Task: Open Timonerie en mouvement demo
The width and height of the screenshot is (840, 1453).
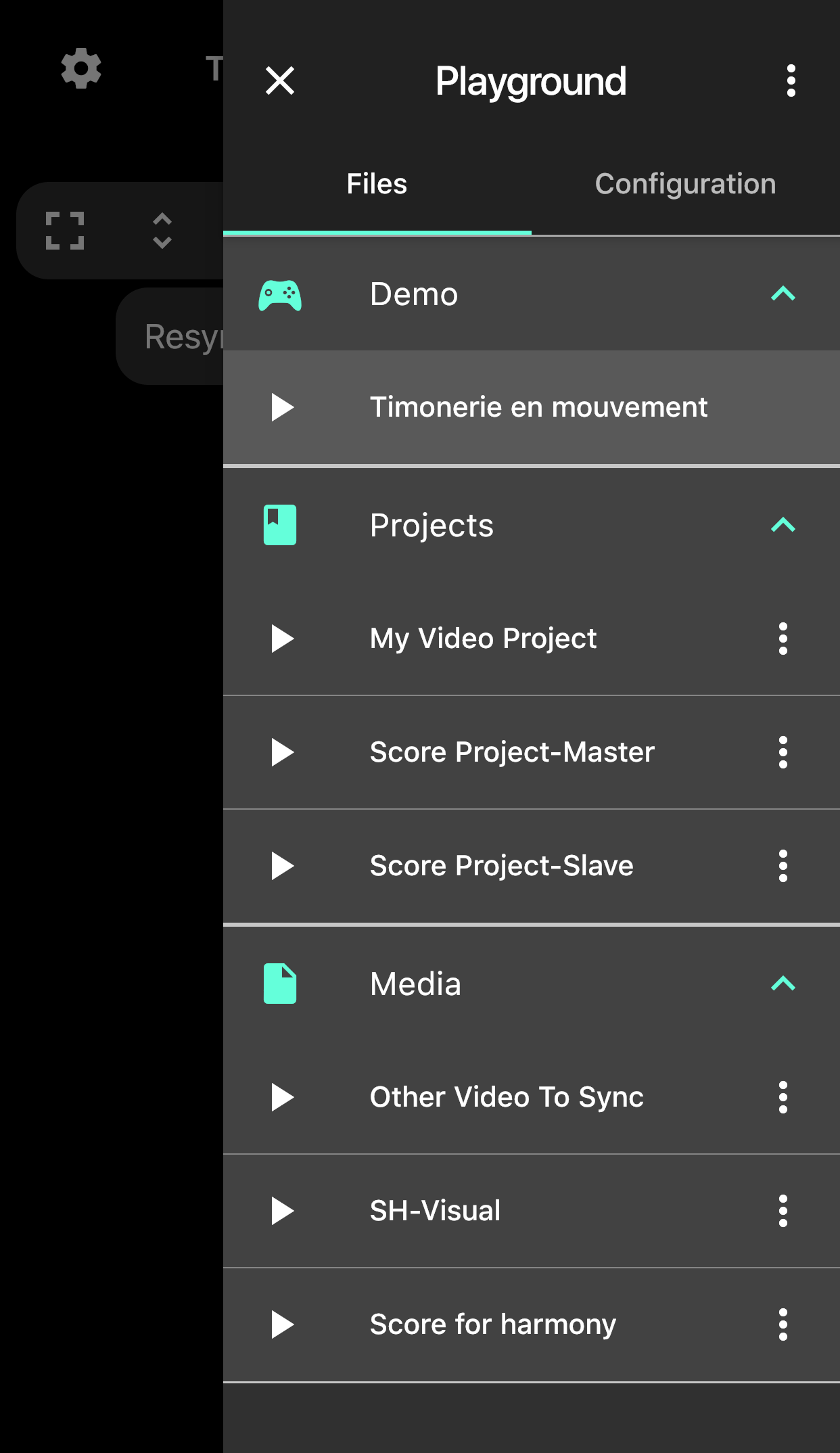Action: (538, 407)
